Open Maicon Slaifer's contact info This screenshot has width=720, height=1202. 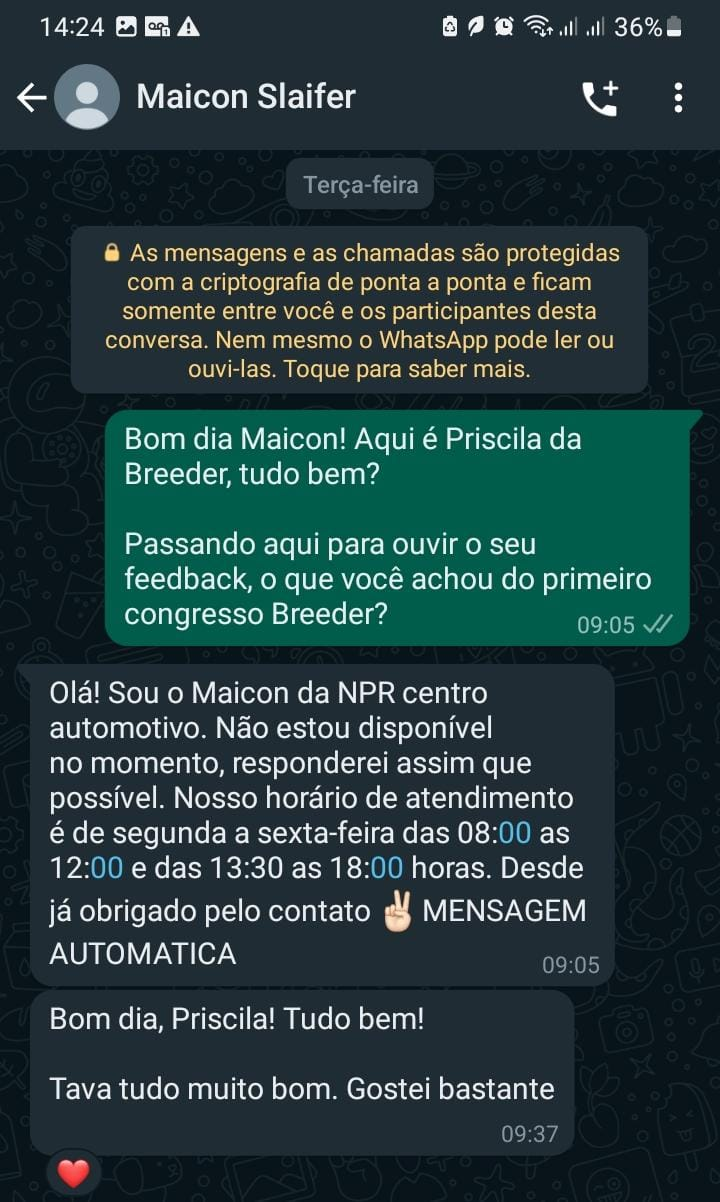pyautogui.click(x=246, y=96)
